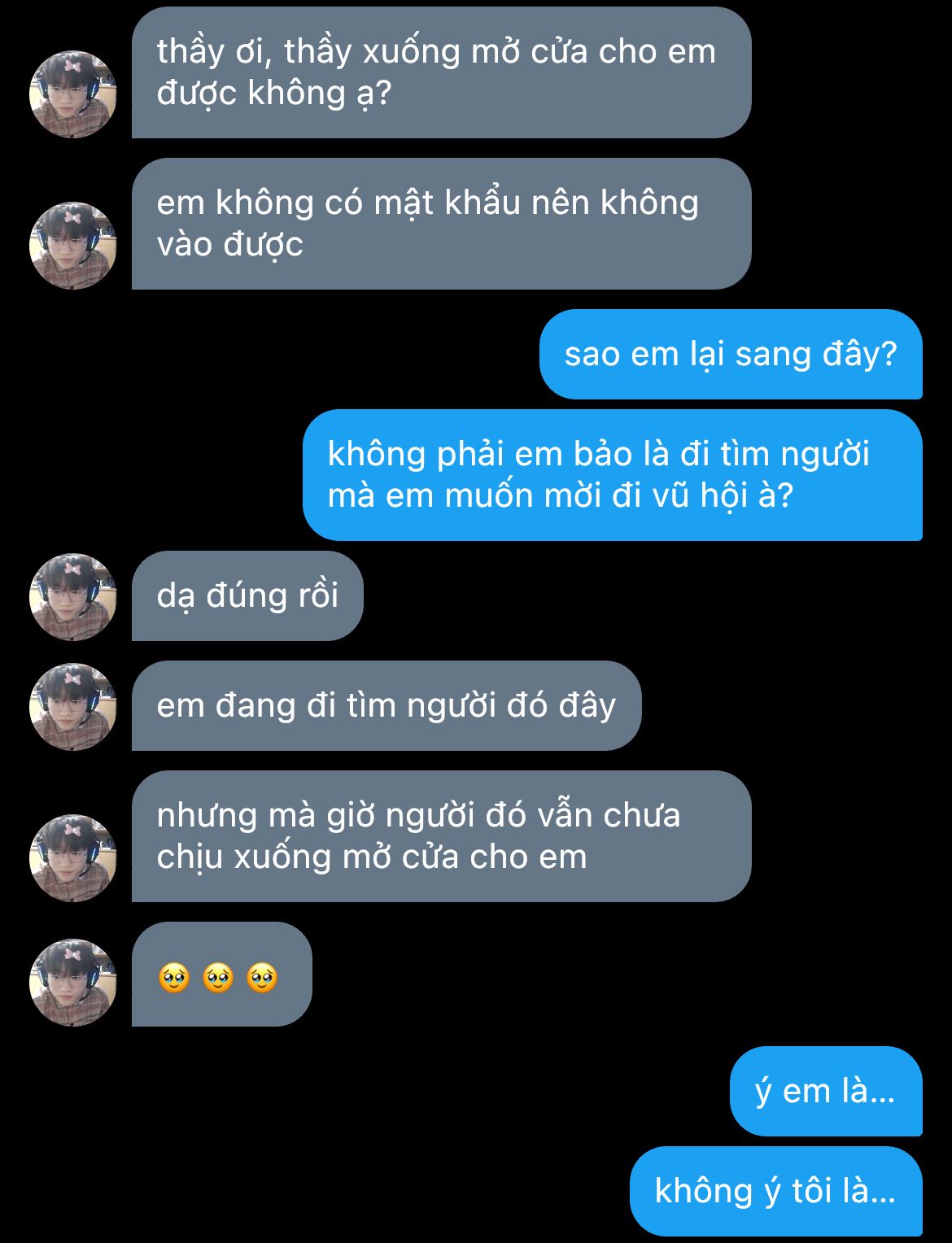
Task: Open sender's avatar beside "thầy ơi" message
Action: pyautogui.click(x=72, y=94)
